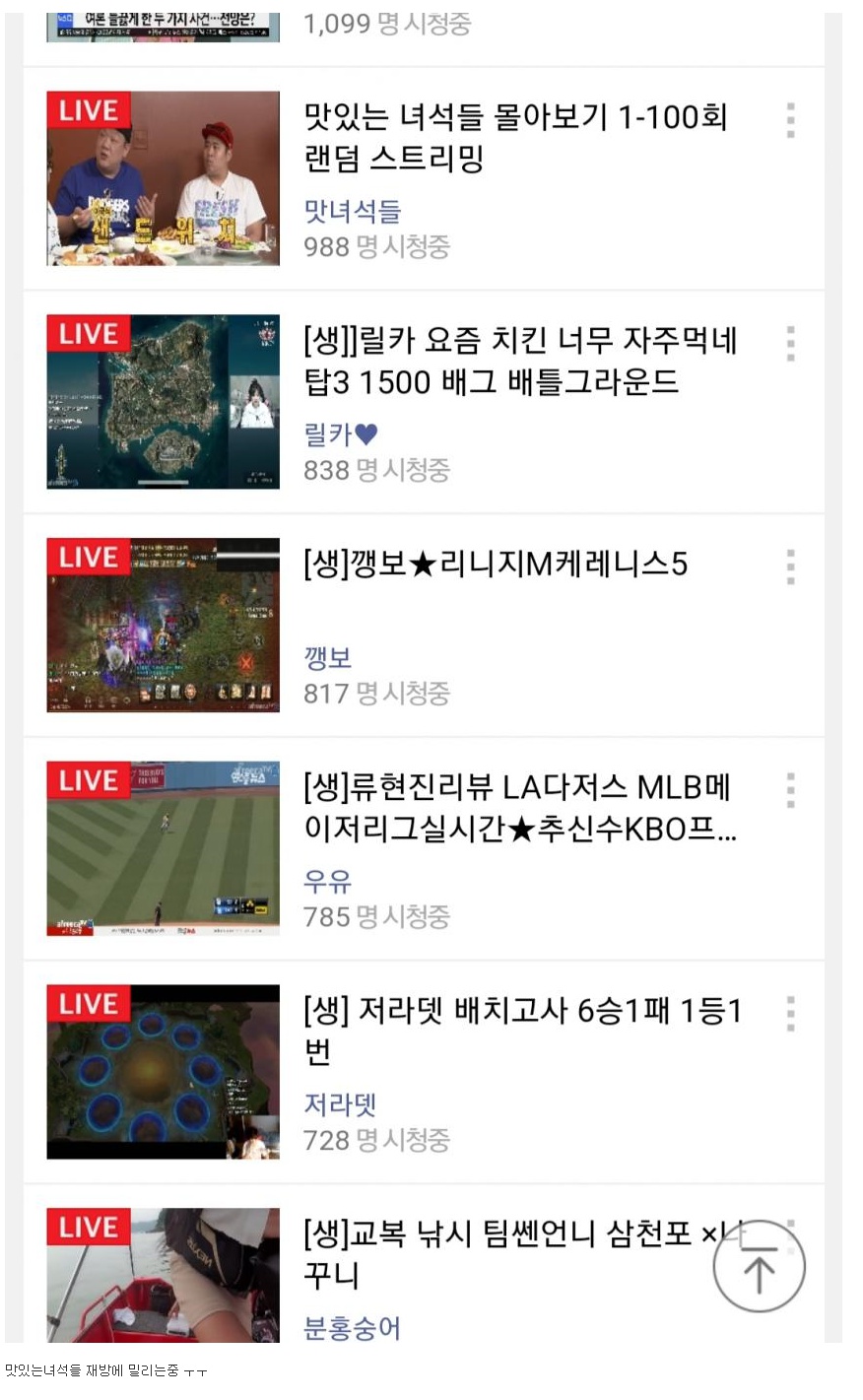Open more options for 릴카 stream
The image size is (863, 1400).
coord(790,344)
